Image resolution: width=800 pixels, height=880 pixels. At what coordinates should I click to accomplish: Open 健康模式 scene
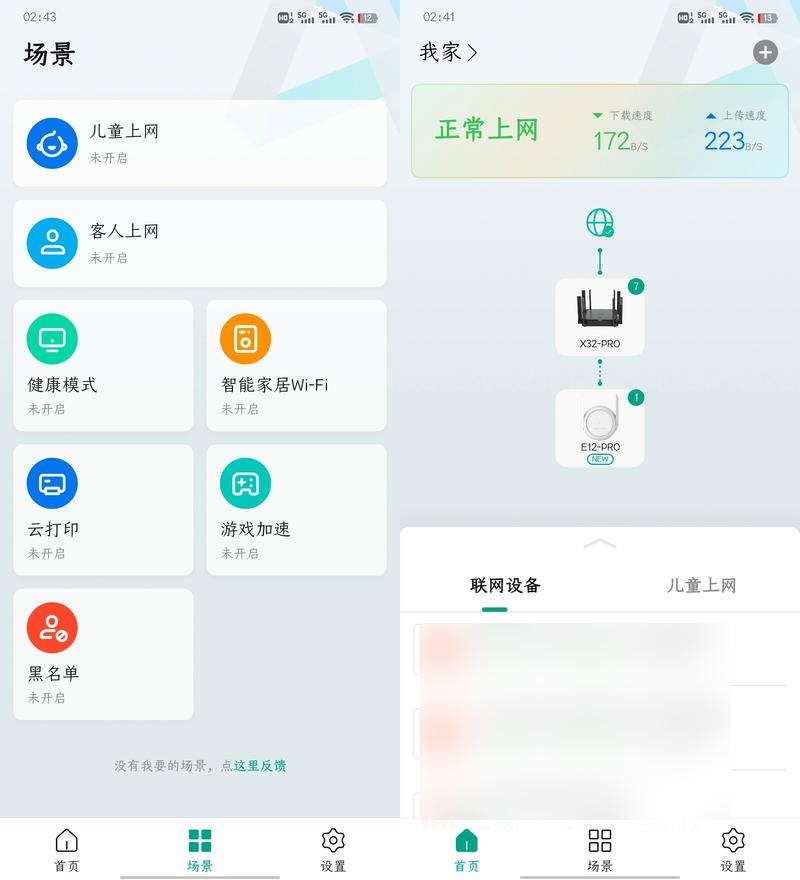[x=103, y=365]
